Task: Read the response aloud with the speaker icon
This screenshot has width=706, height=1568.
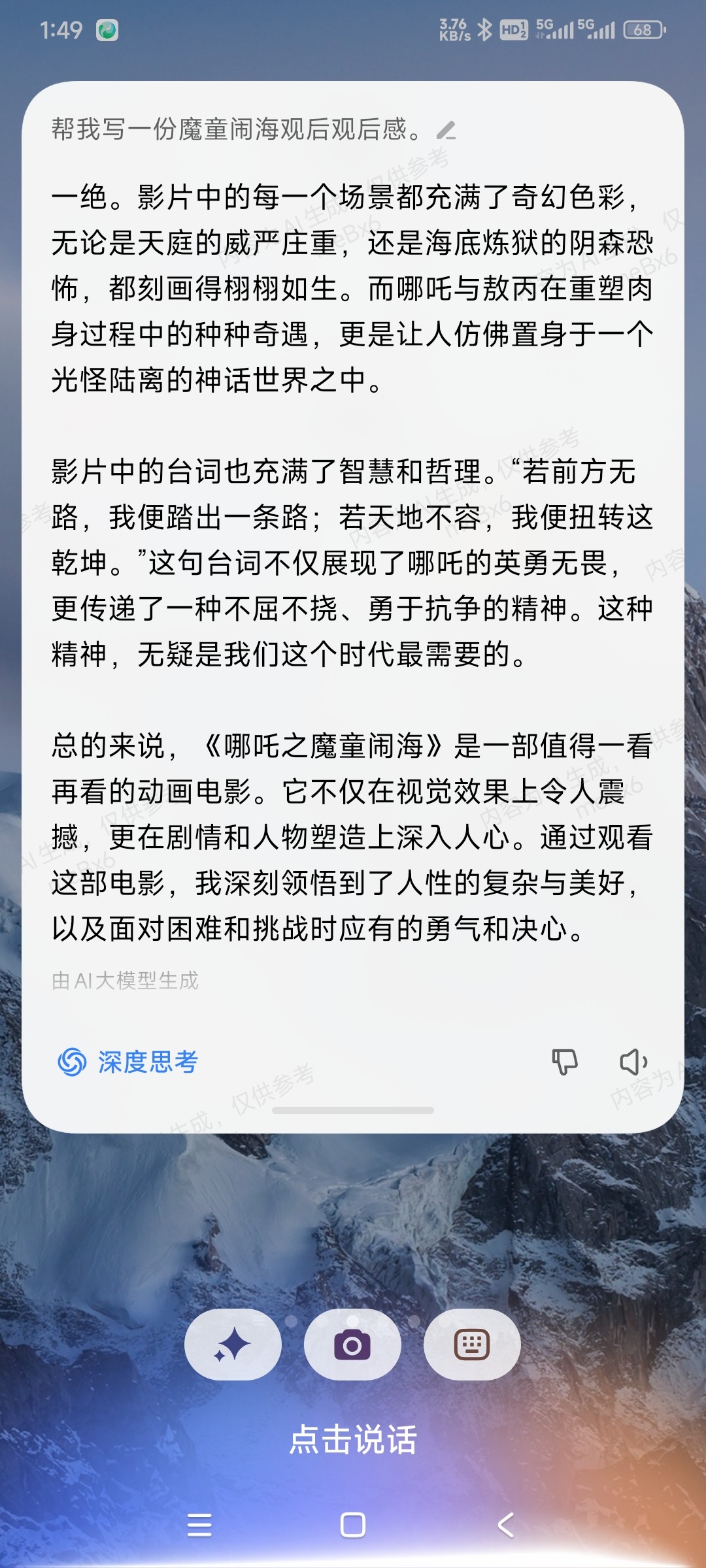Action: coord(633,1062)
